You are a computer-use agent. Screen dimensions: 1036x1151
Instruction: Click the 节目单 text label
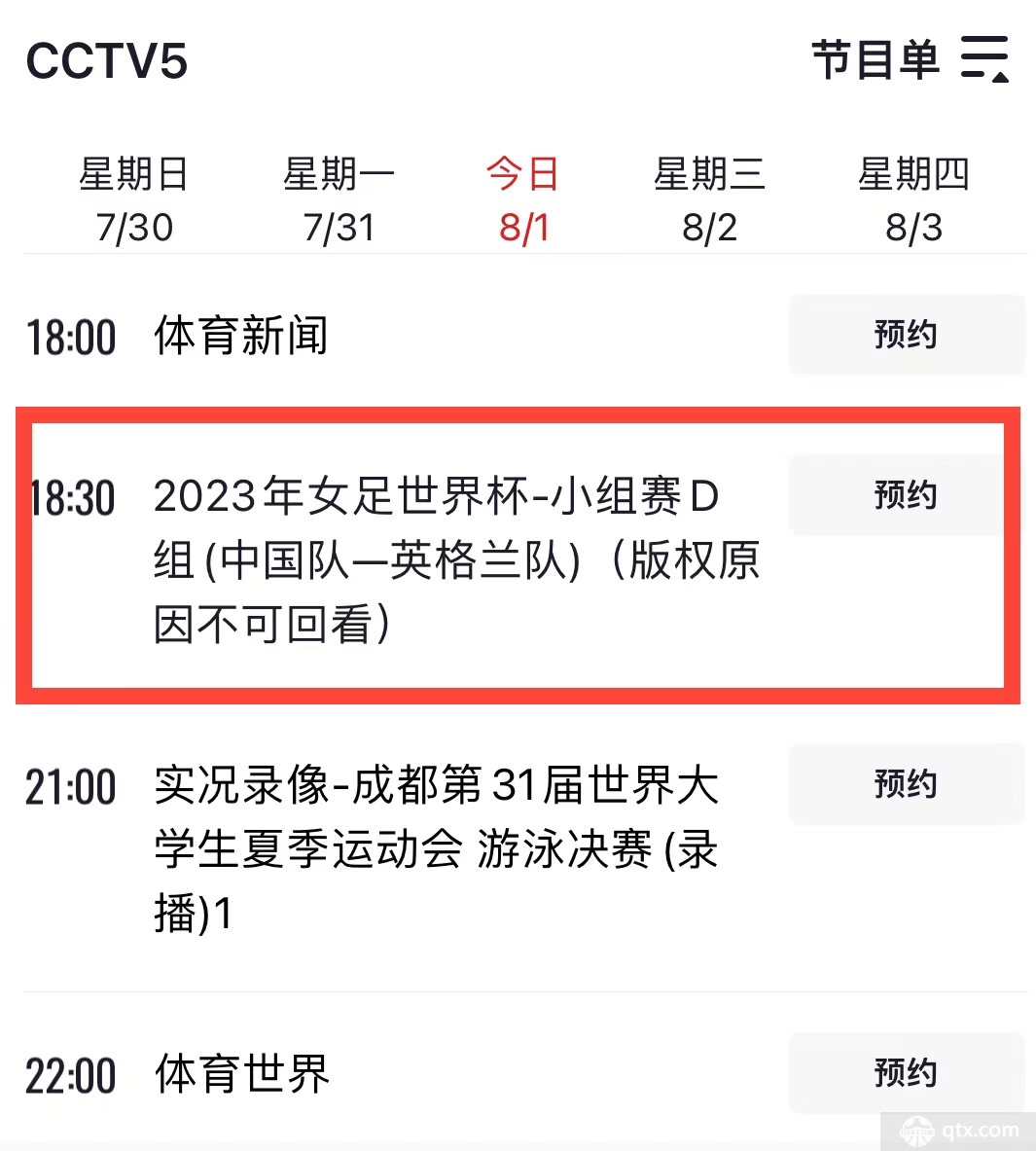(878, 58)
